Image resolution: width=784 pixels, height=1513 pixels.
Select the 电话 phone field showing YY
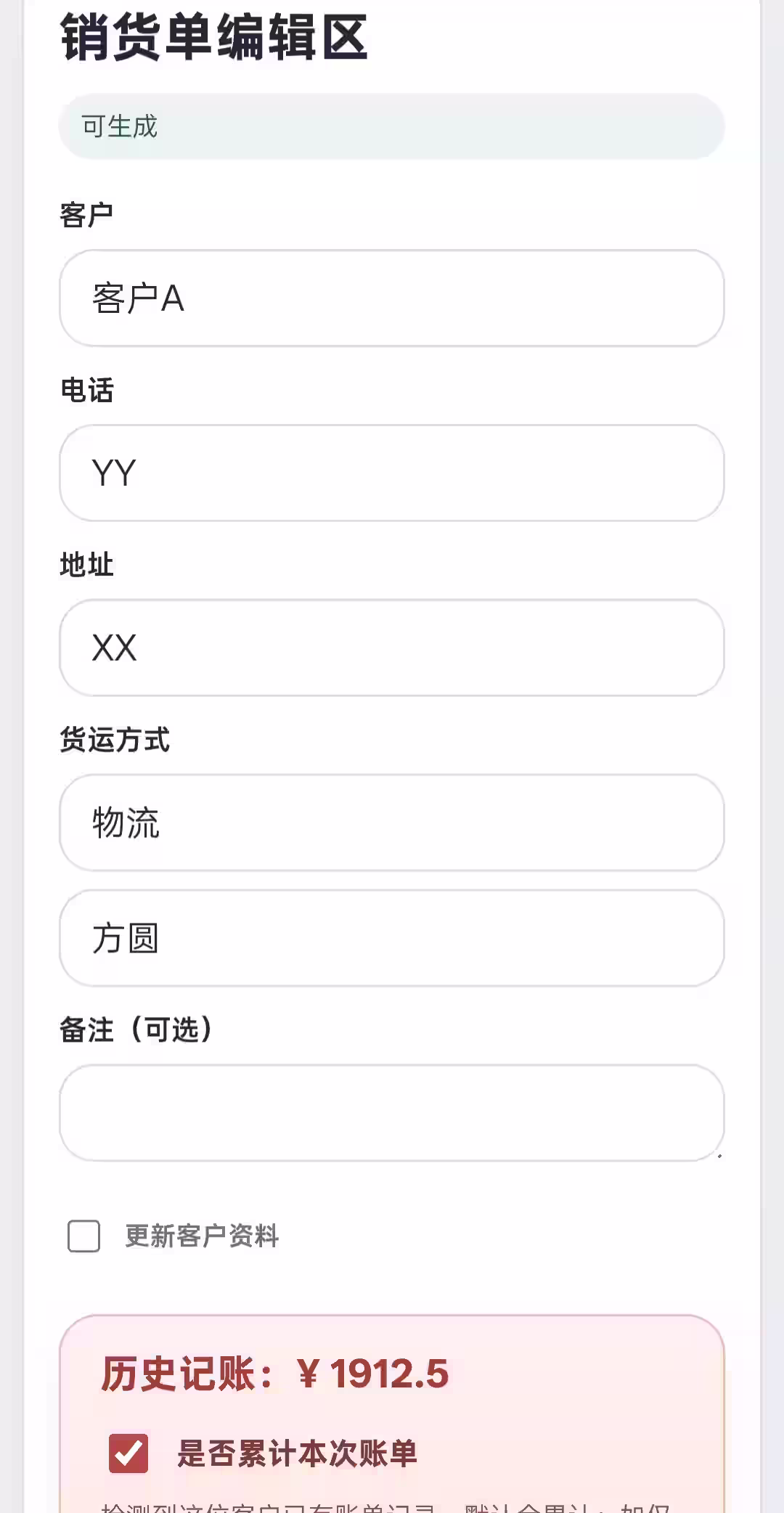pyautogui.click(x=392, y=473)
